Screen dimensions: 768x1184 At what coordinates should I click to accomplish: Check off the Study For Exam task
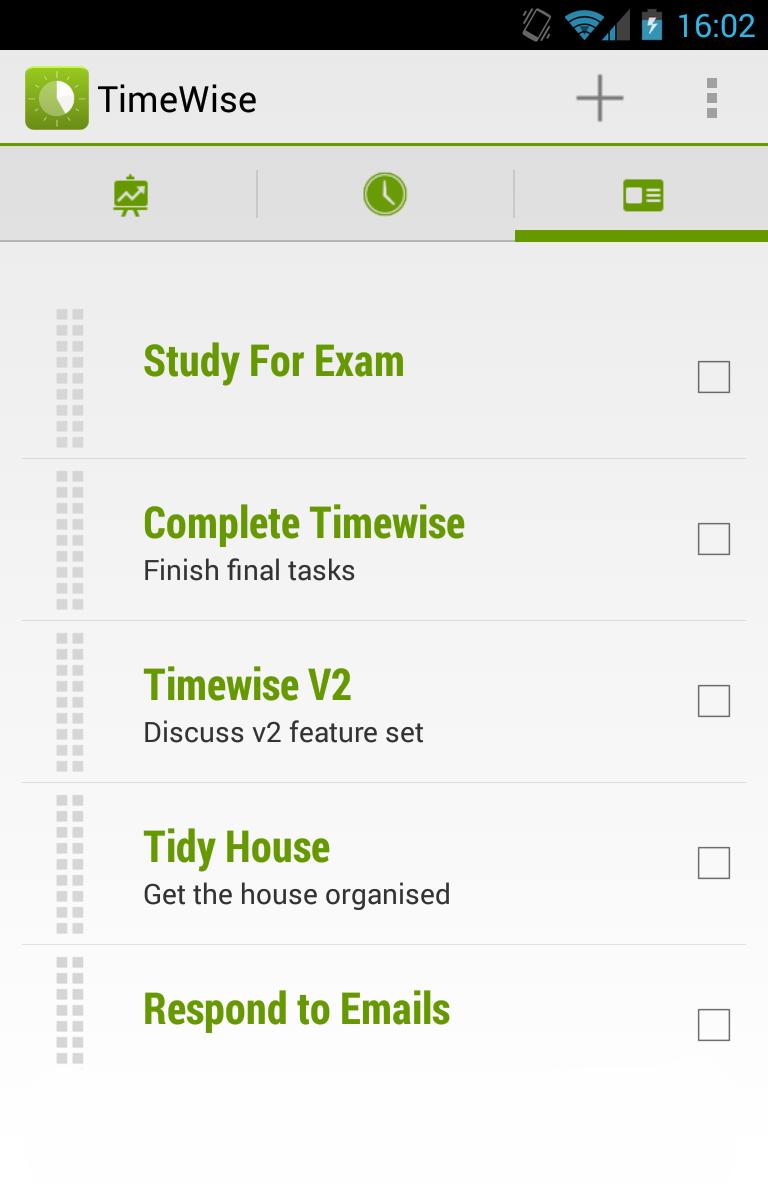(713, 377)
